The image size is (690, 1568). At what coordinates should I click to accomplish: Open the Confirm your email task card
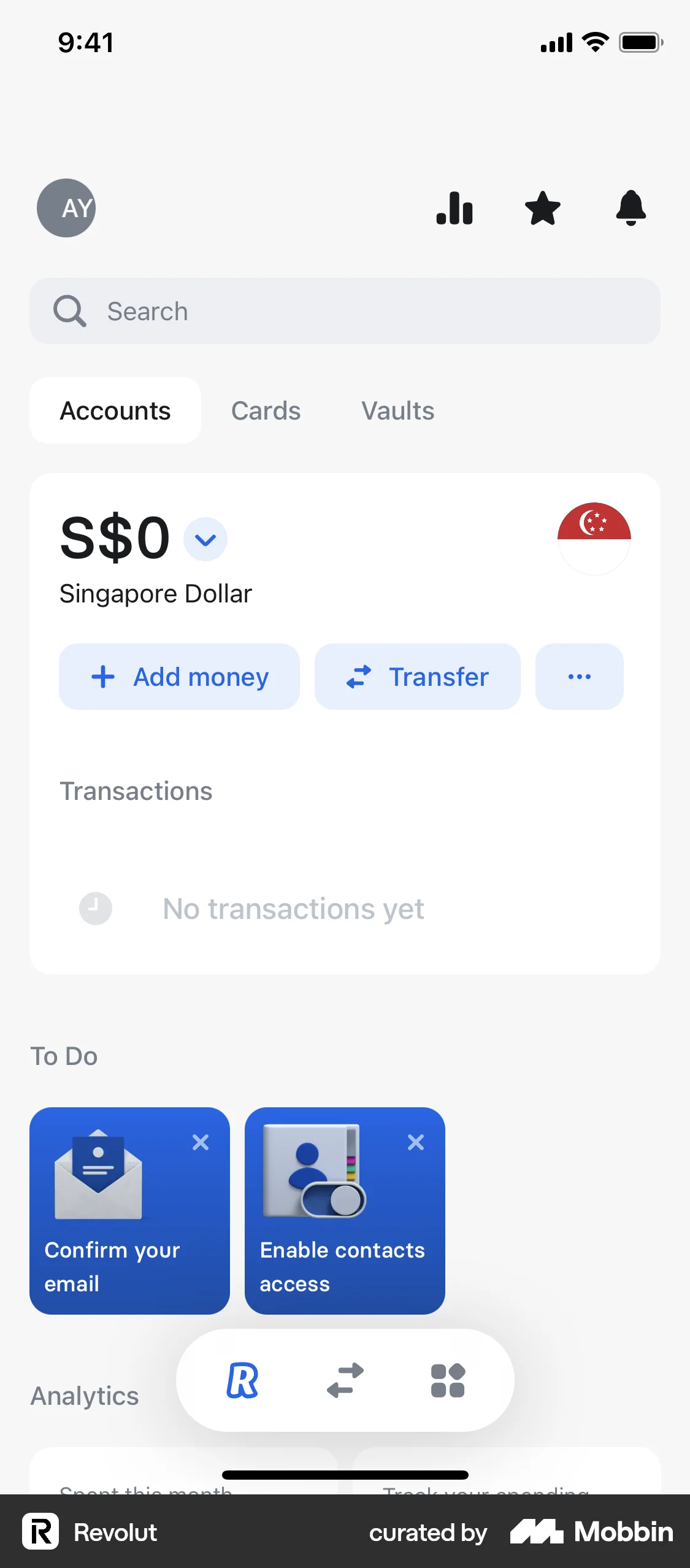[x=129, y=1221]
